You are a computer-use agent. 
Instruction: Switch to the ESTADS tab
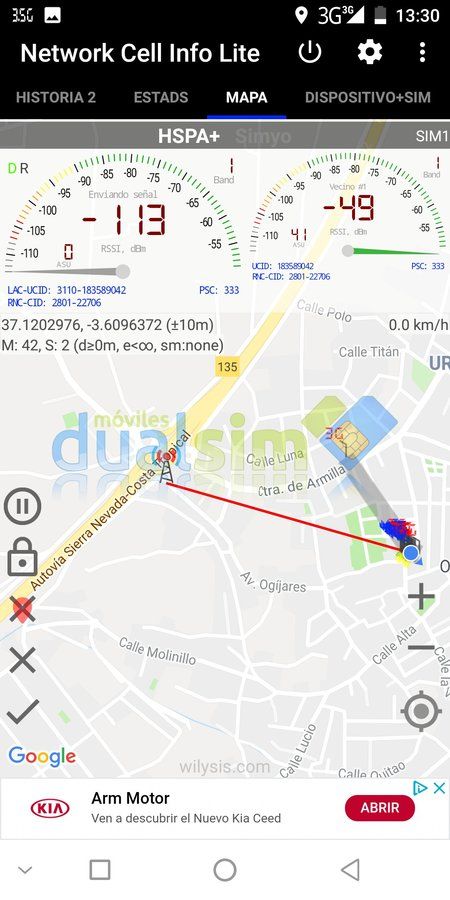pyautogui.click(x=161, y=98)
